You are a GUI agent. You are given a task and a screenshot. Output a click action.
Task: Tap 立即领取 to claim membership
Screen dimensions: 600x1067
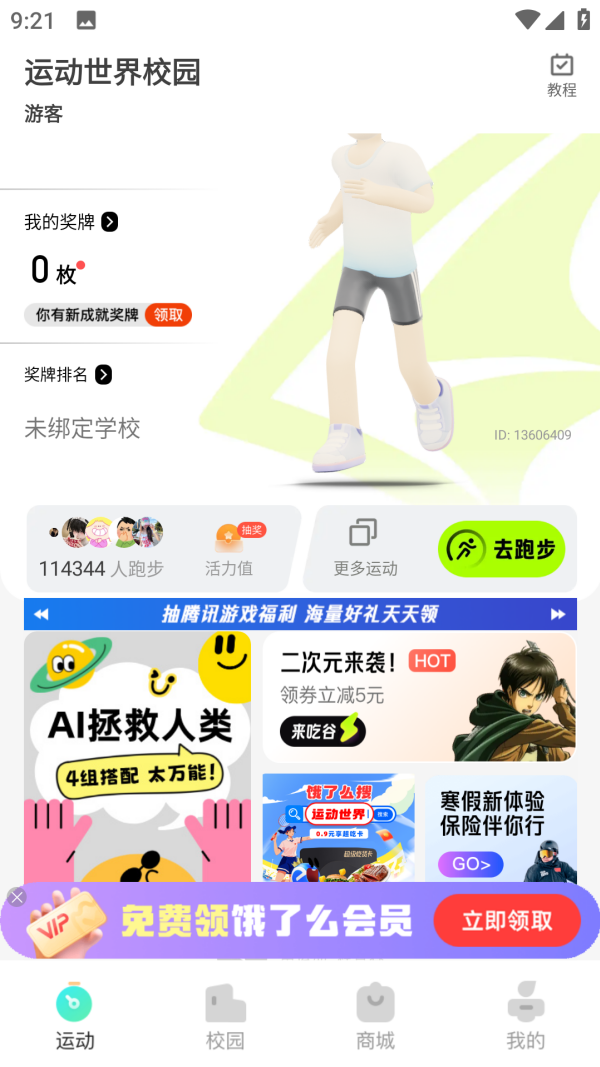(x=507, y=921)
